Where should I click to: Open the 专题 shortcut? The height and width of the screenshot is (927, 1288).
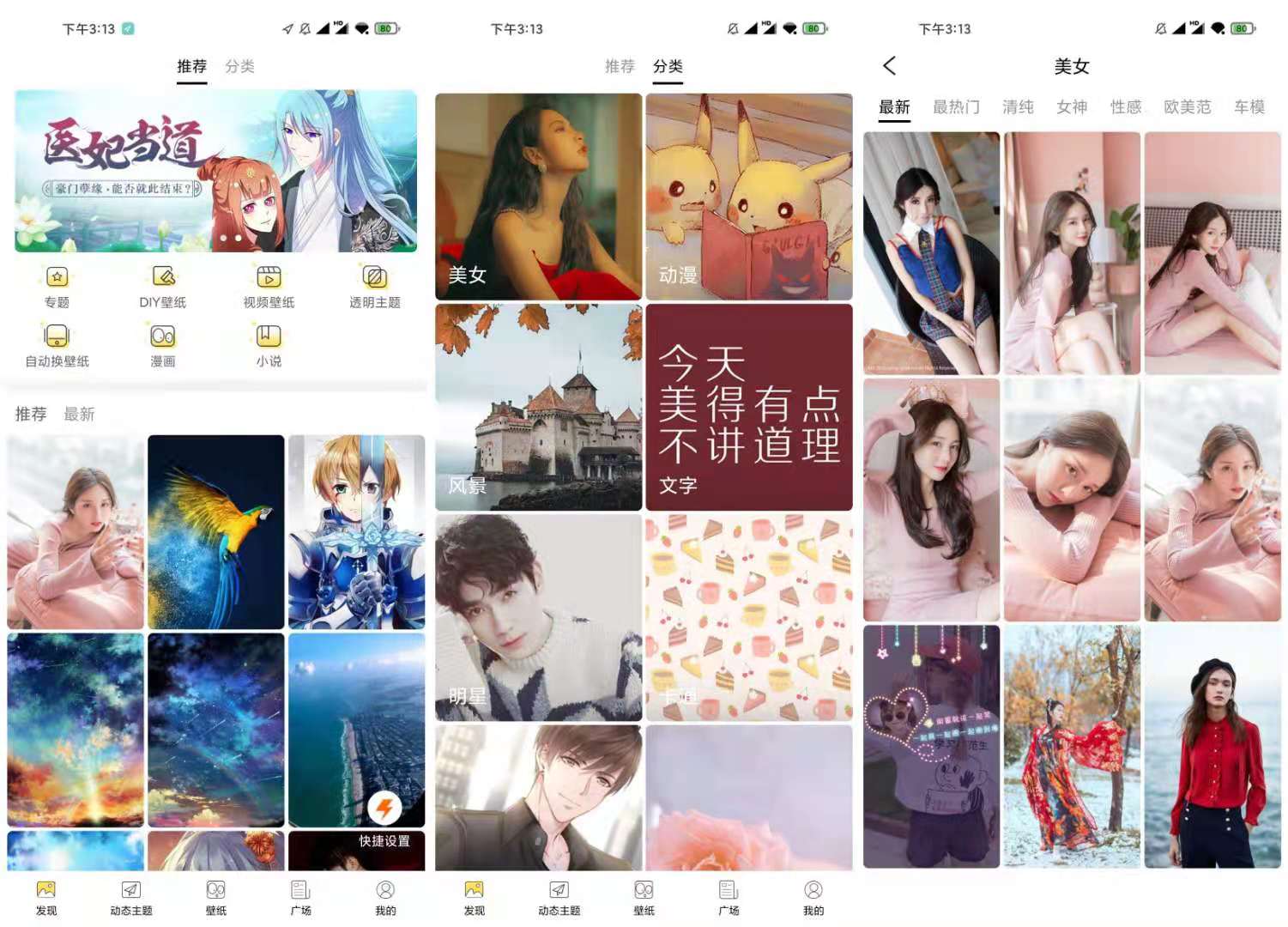[x=57, y=286]
